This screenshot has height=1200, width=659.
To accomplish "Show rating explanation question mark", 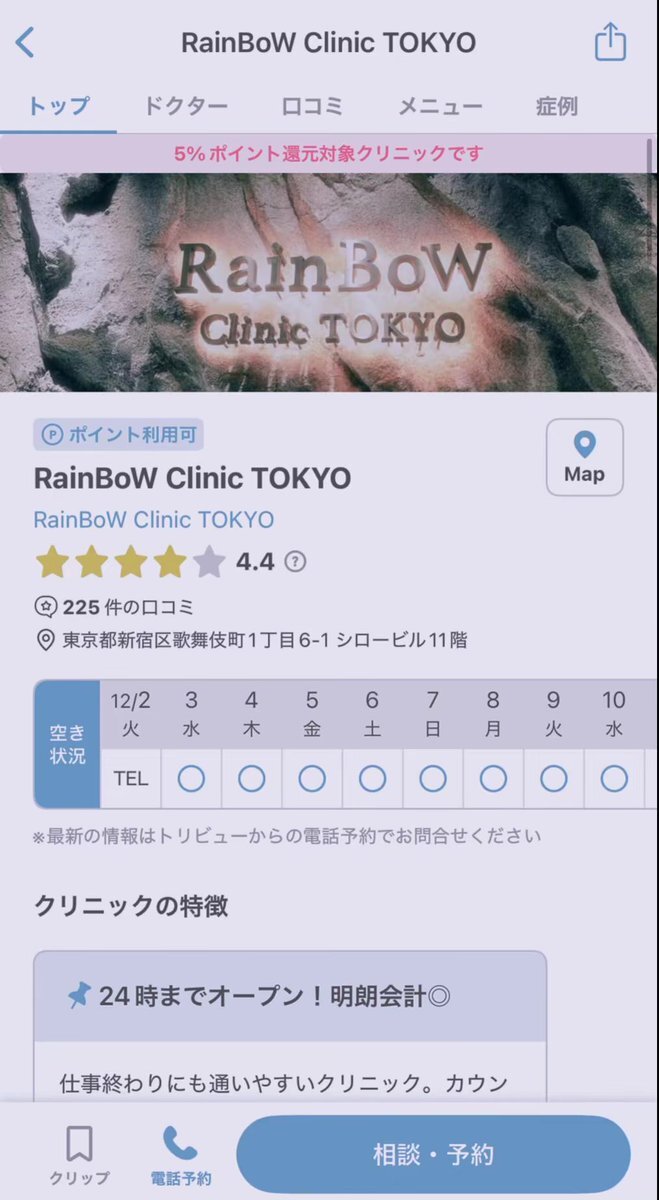I will [294, 562].
